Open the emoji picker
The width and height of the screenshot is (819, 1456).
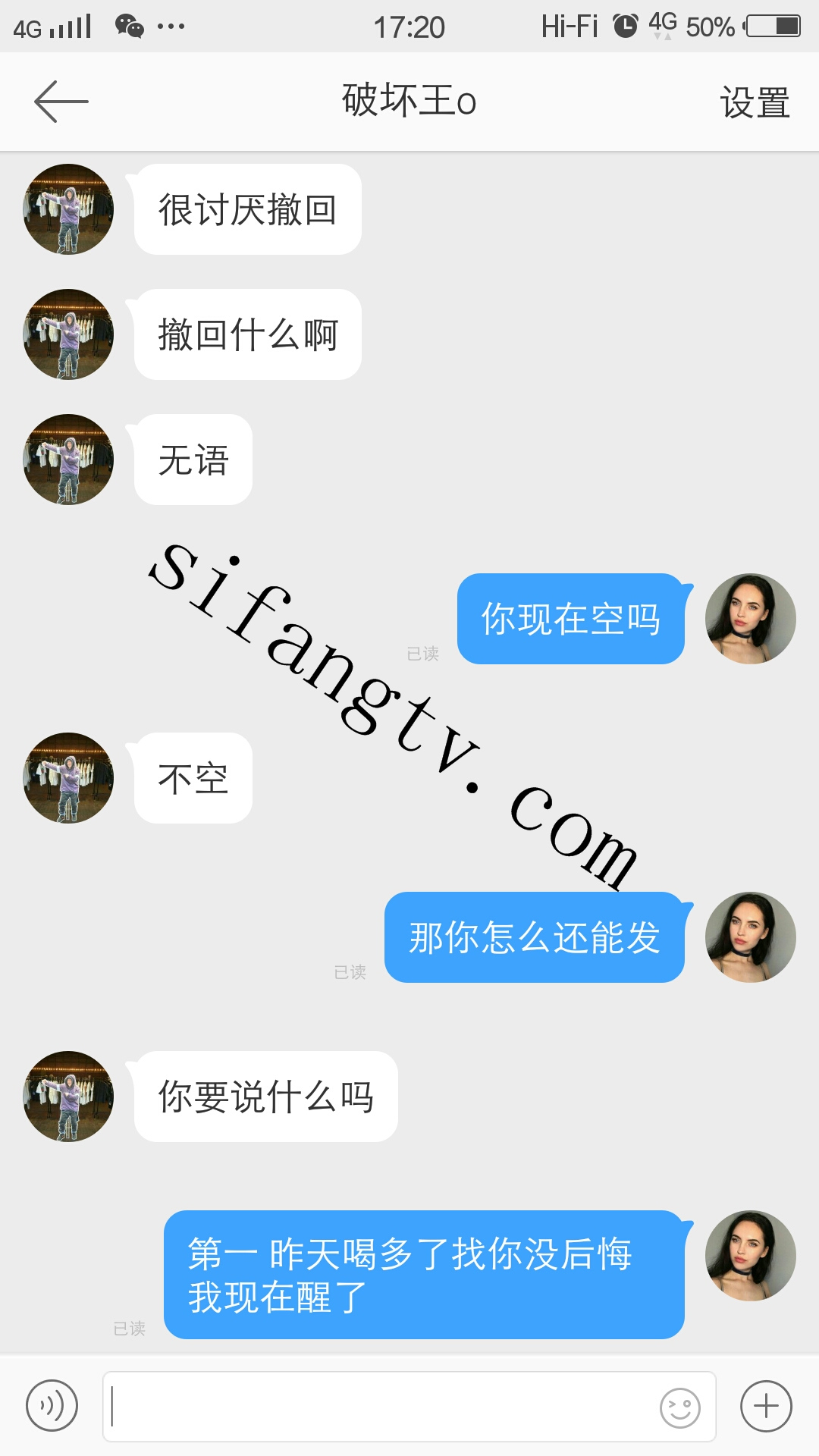(x=679, y=1407)
